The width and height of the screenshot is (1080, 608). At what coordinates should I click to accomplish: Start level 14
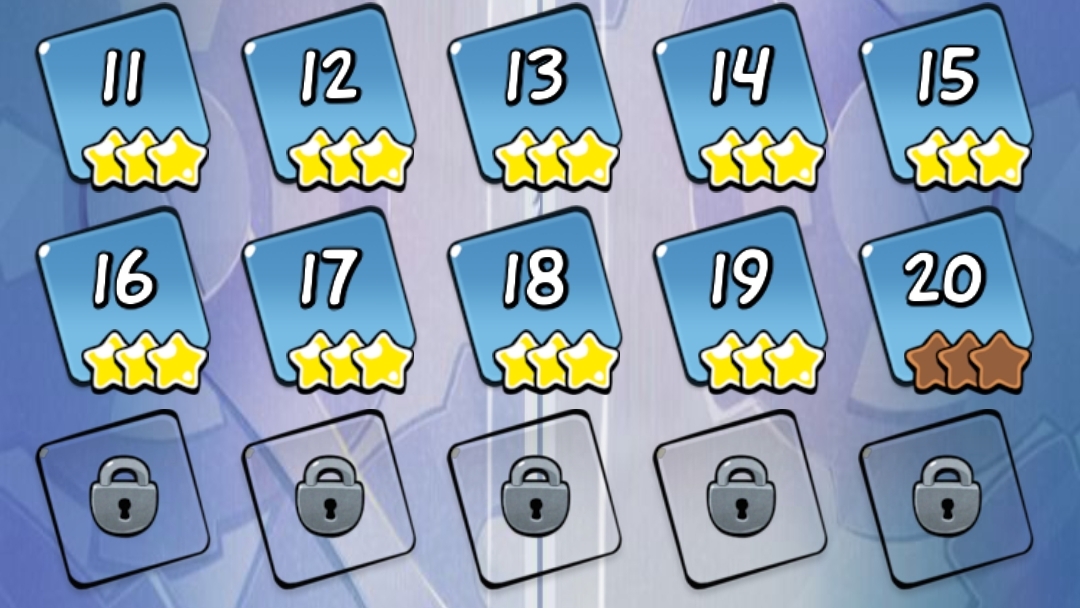(741, 95)
